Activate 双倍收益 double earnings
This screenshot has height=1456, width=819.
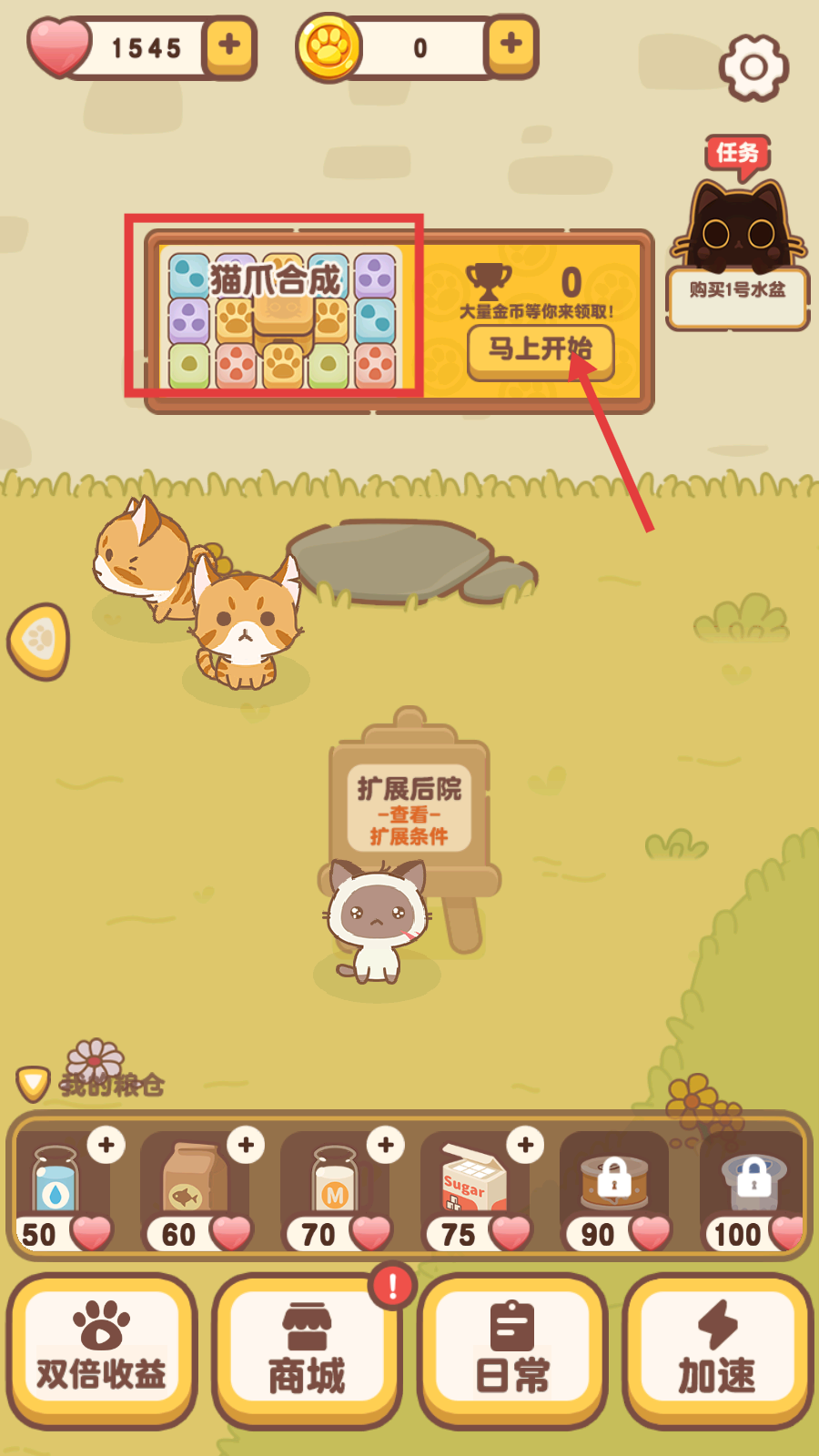click(102, 1350)
